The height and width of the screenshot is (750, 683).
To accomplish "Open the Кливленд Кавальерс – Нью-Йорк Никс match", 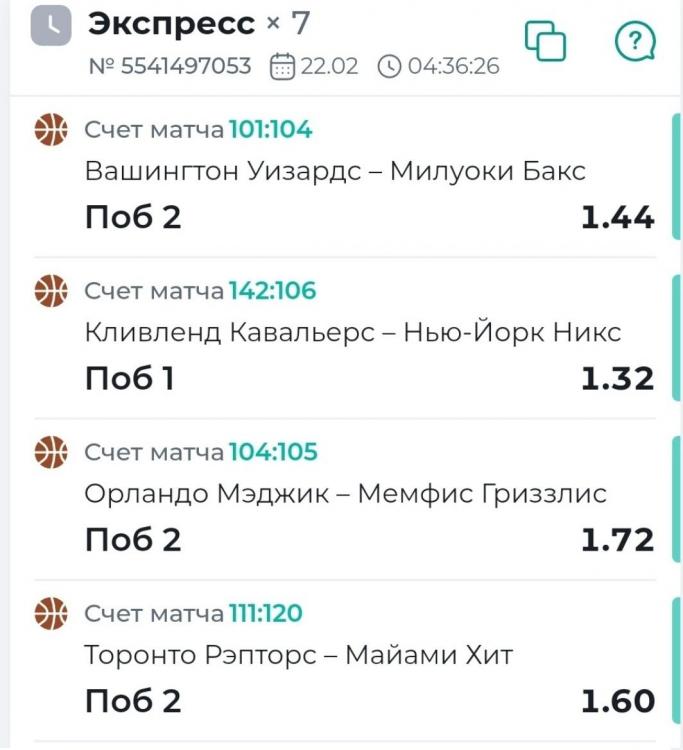I will [352, 333].
